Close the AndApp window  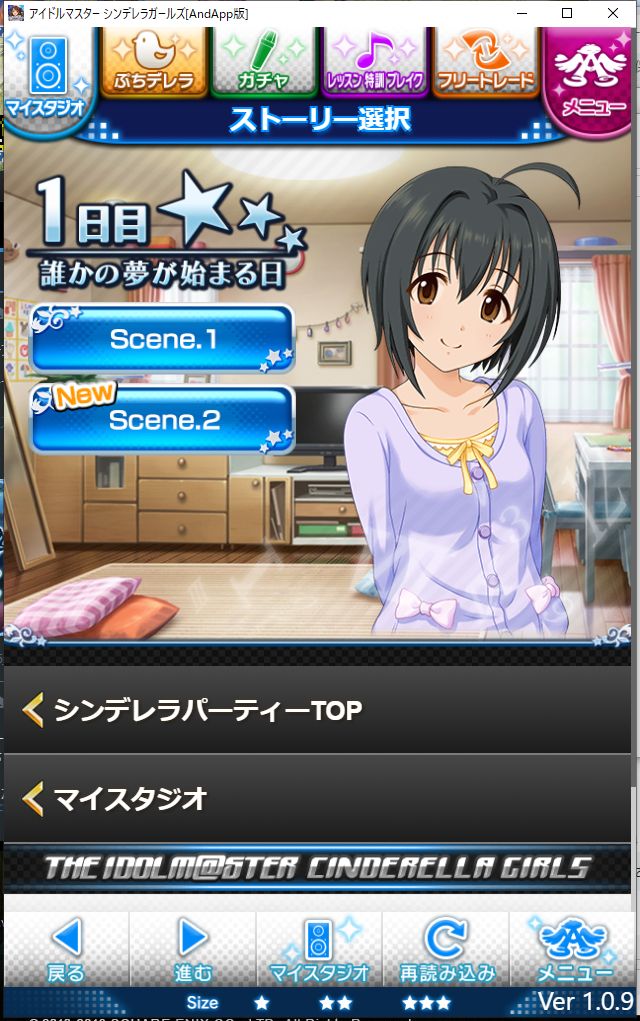[613, 13]
